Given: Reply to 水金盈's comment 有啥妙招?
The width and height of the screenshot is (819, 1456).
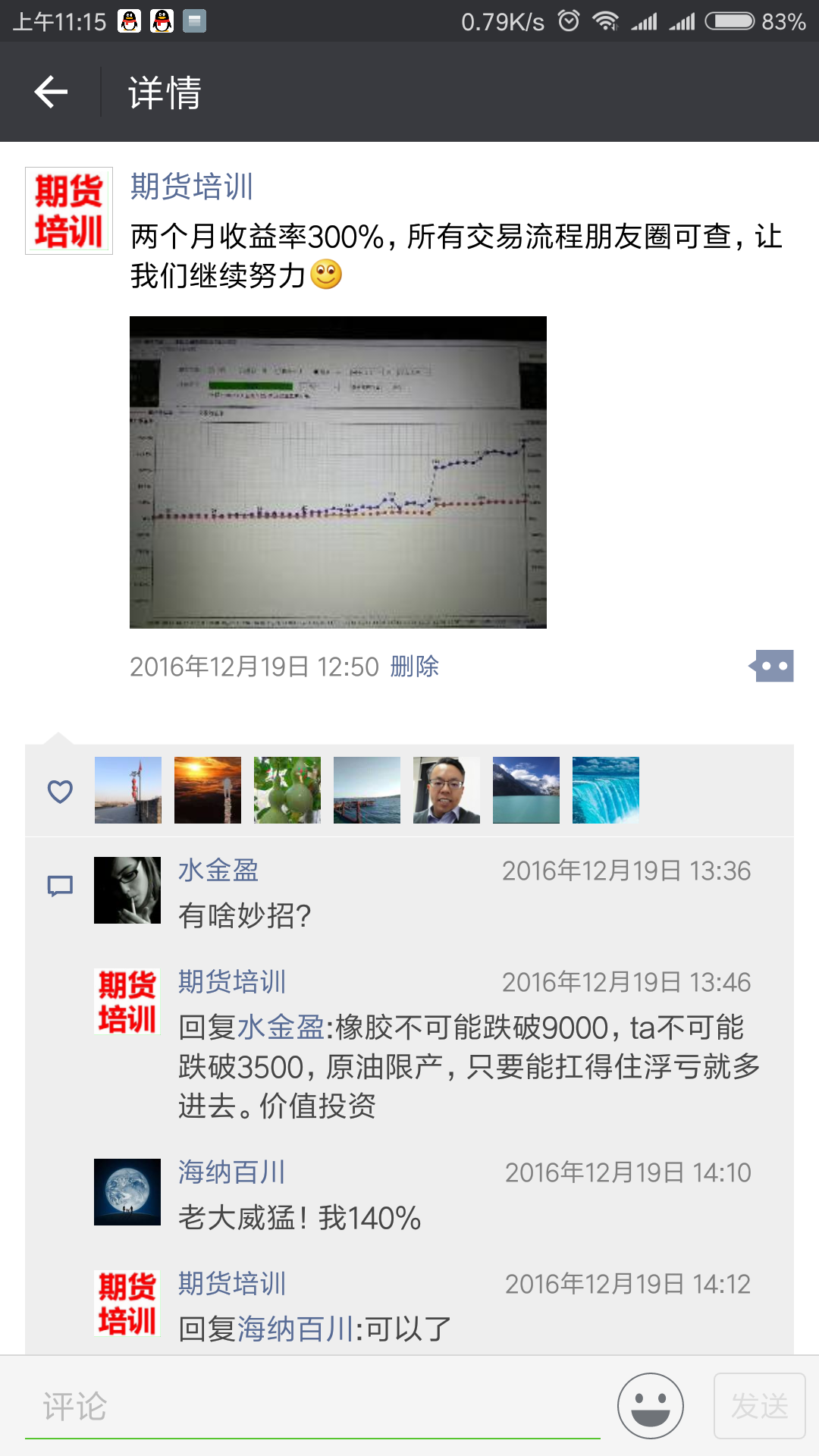Looking at the screenshot, I should 245,916.
